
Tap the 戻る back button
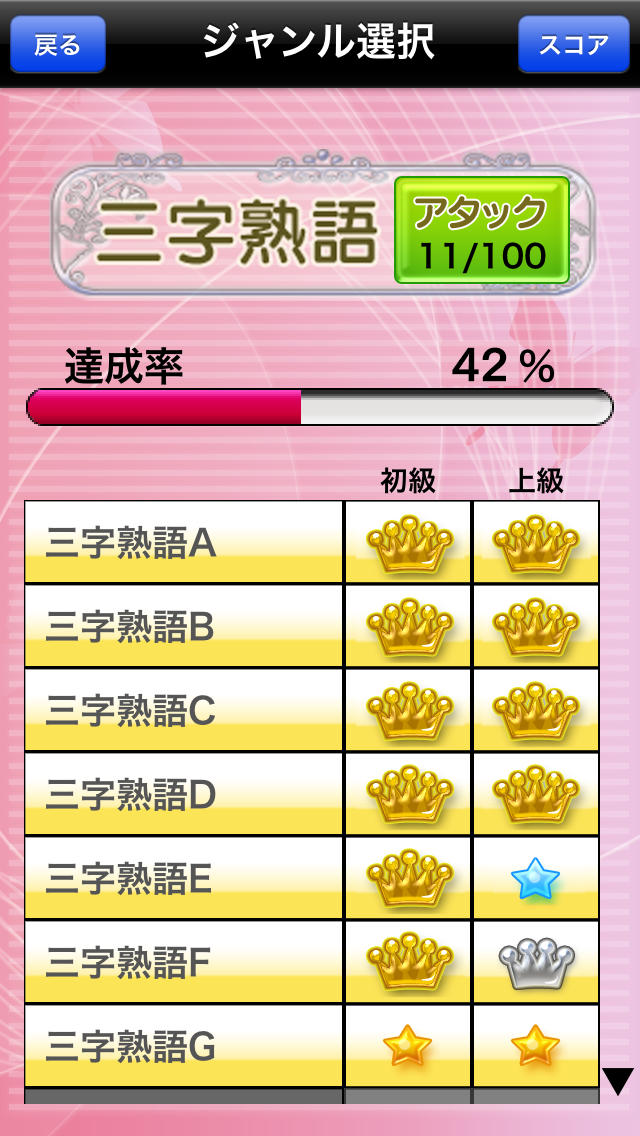(57, 45)
